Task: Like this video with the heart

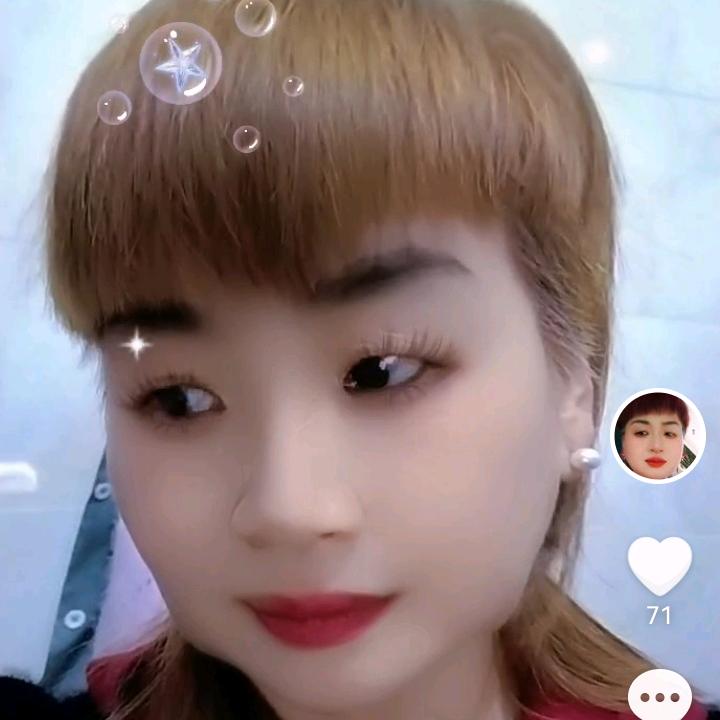Action: pyautogui.click(x=659, y=565)
